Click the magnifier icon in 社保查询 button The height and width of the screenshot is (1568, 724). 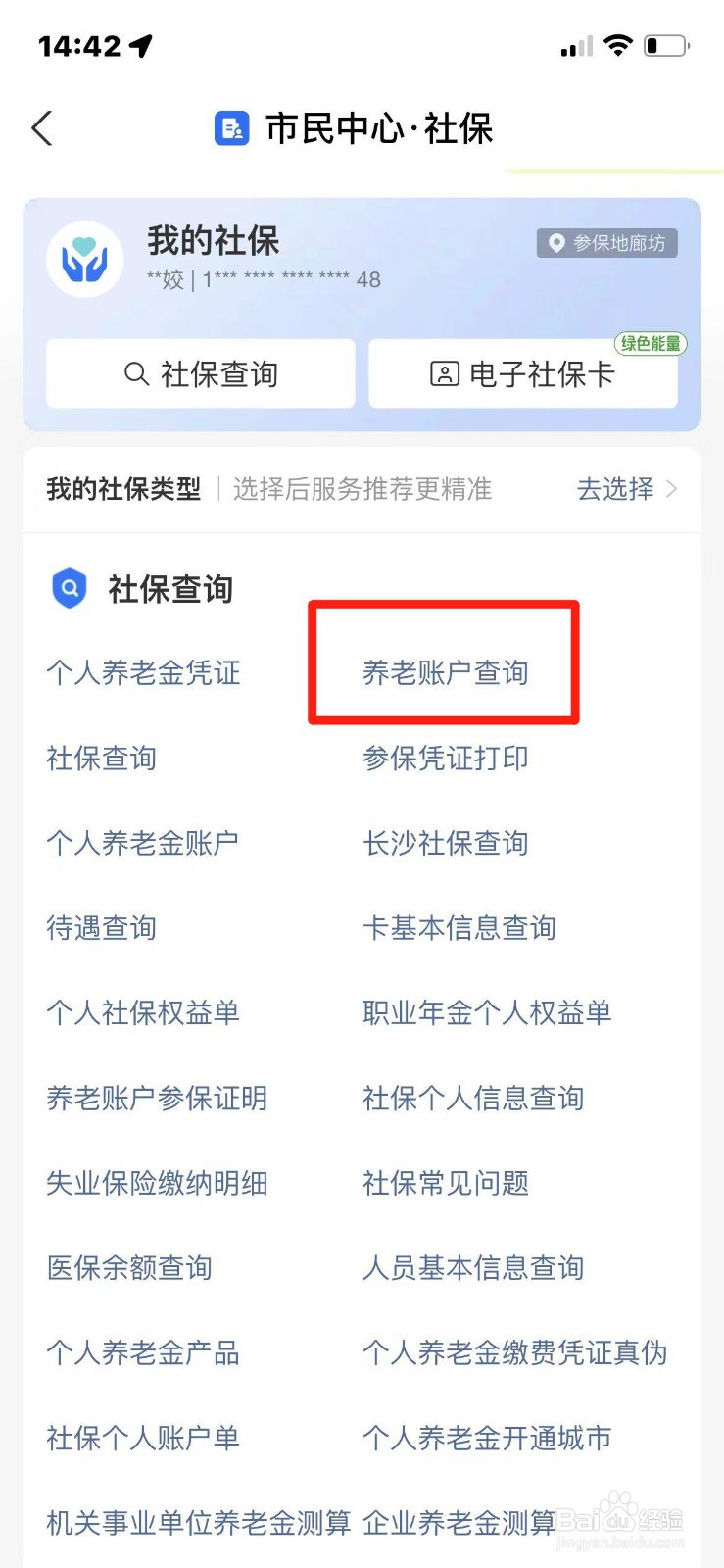tap(135, 373)
